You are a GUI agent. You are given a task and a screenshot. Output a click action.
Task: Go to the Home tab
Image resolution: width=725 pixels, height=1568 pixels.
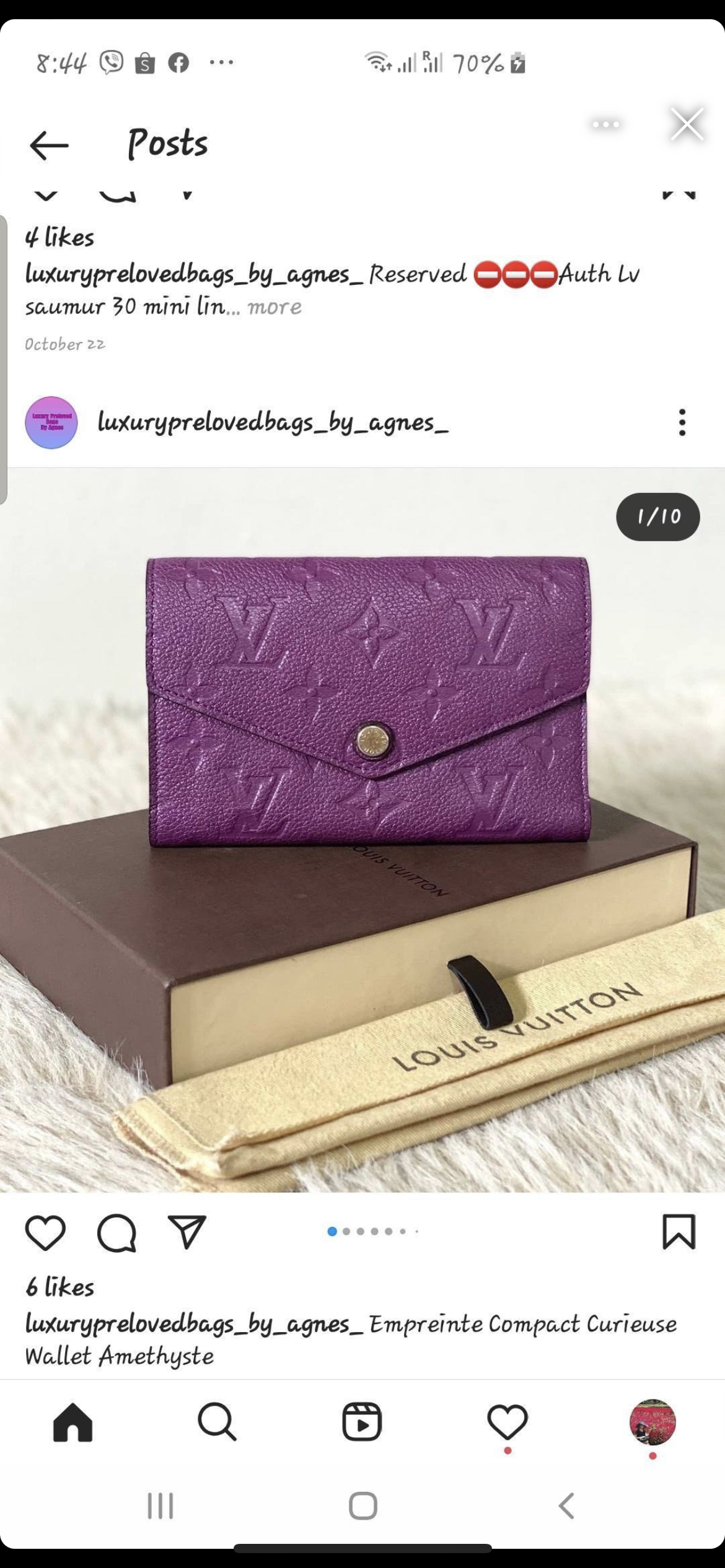pos(72,1422)
